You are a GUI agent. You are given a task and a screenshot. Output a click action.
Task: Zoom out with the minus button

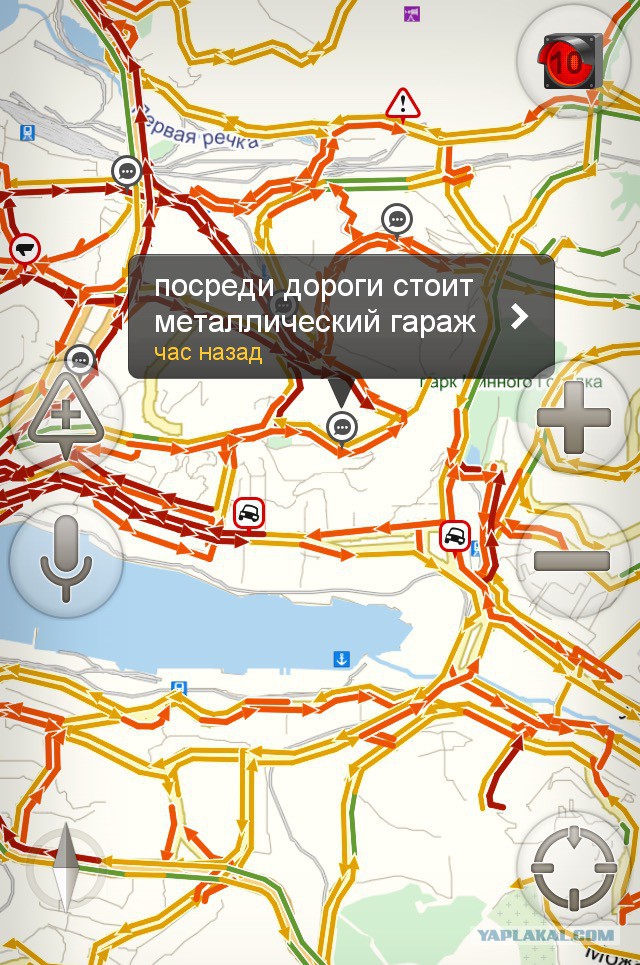click(x=571, y=560)
